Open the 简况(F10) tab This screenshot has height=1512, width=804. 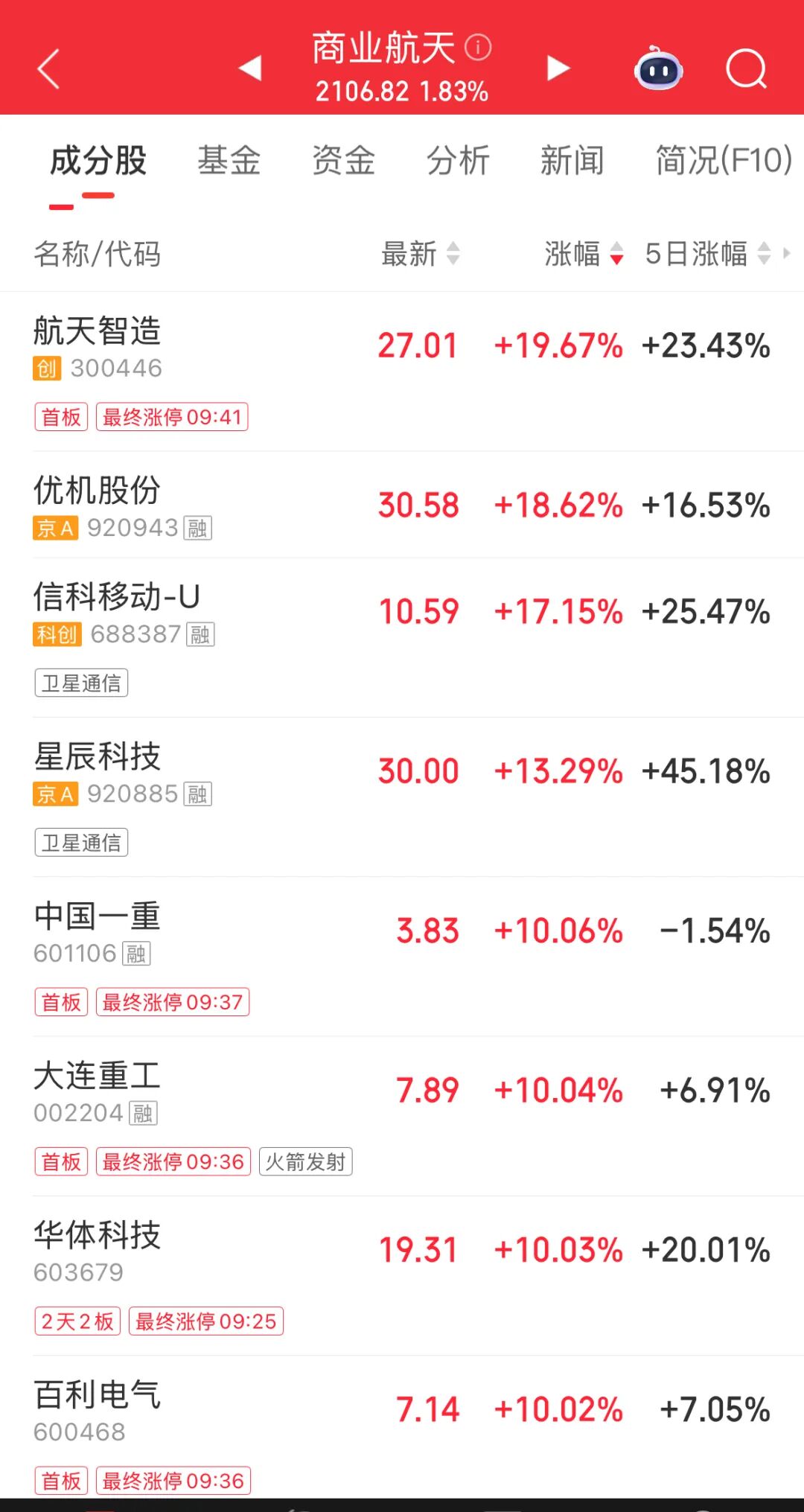pyautogui.click(x=723, y=161)
